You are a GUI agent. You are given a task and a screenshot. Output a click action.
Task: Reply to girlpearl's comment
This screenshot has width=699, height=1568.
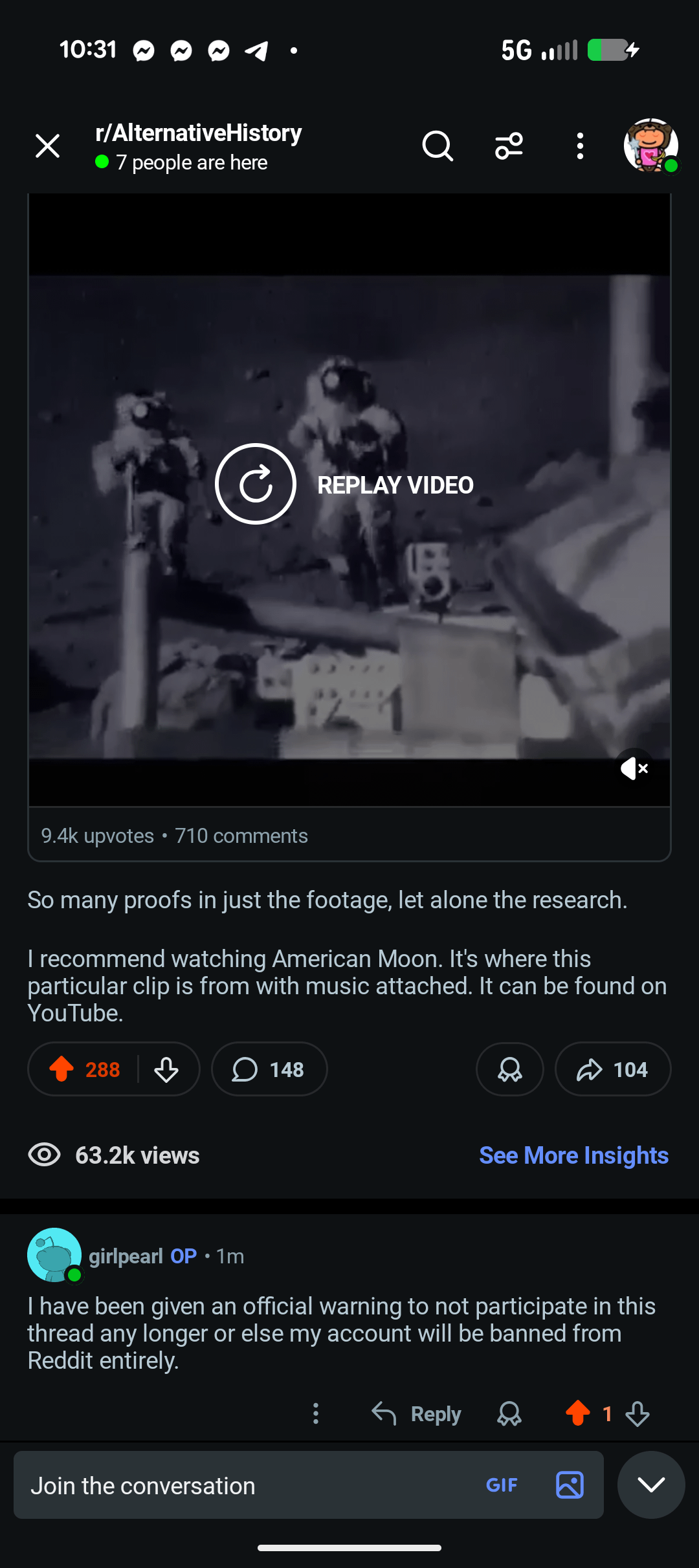coord(417,1413)
